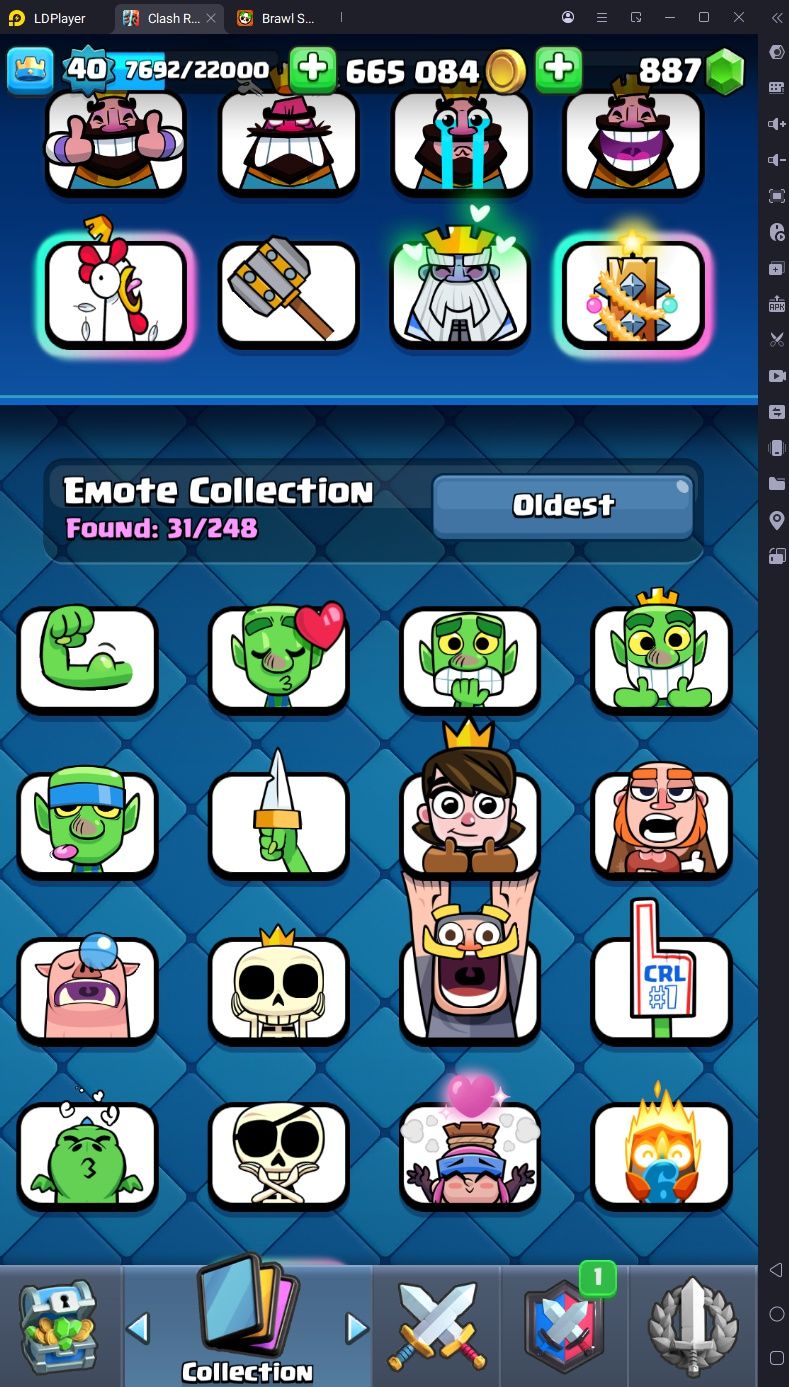Image resolution: width=789 pixels, height=1387 pixels.
Task: Select the hammer emote in the deck
Action: 288,294
